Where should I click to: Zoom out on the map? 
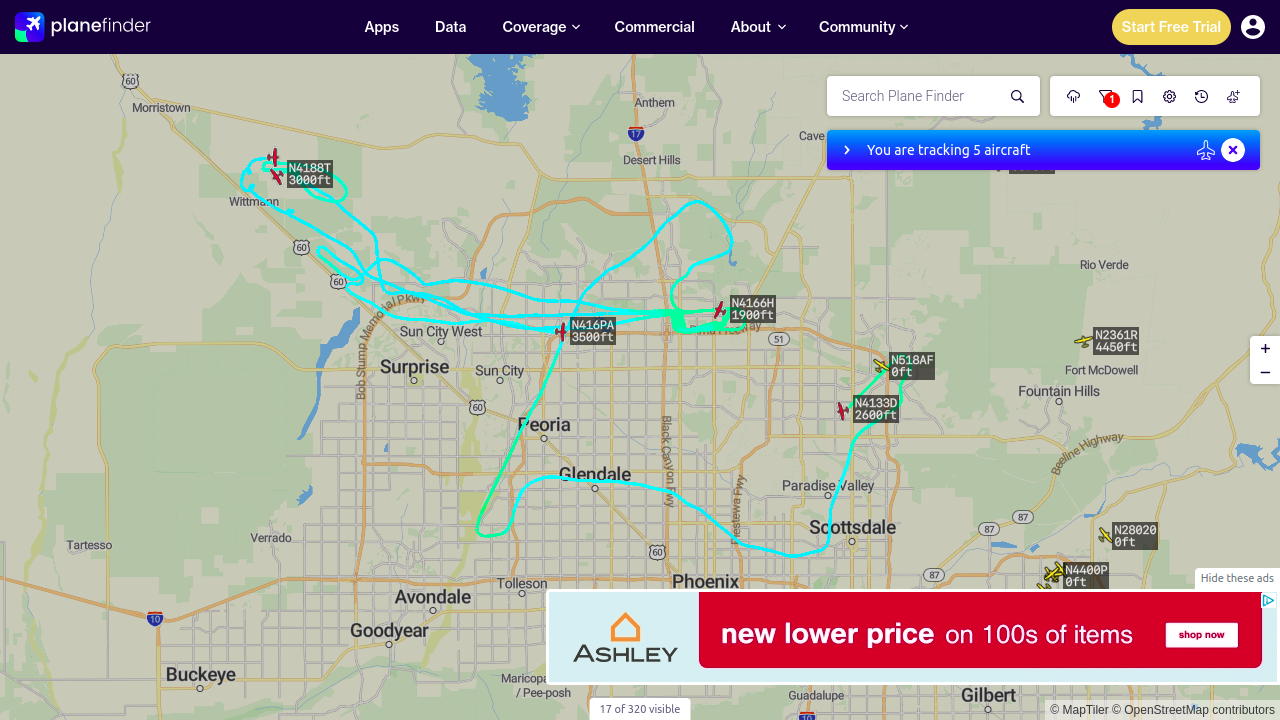pyautogui.click(x=1265, y=373)
